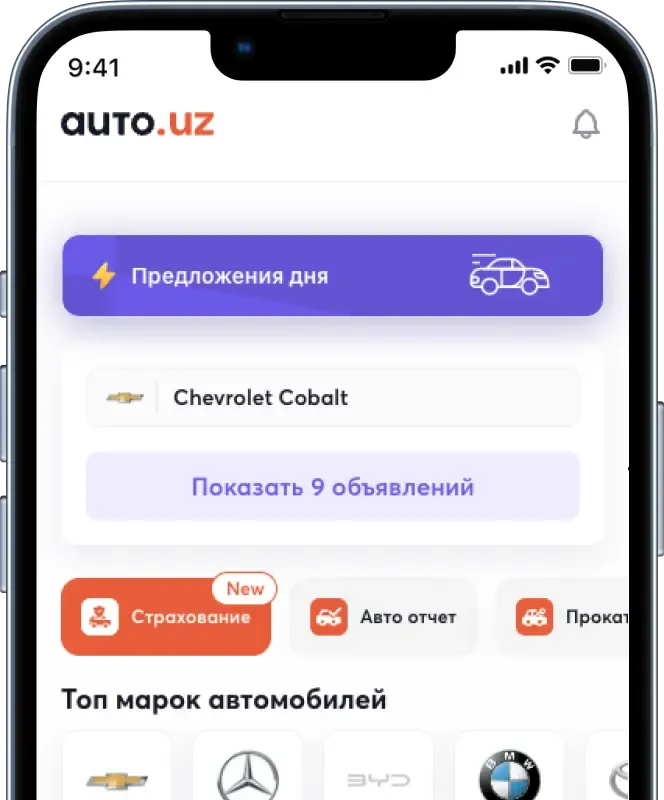The width and height of the screenshot is (664, 800).
Task: Open the Предложения дня banner
Action: coord(332,276)
